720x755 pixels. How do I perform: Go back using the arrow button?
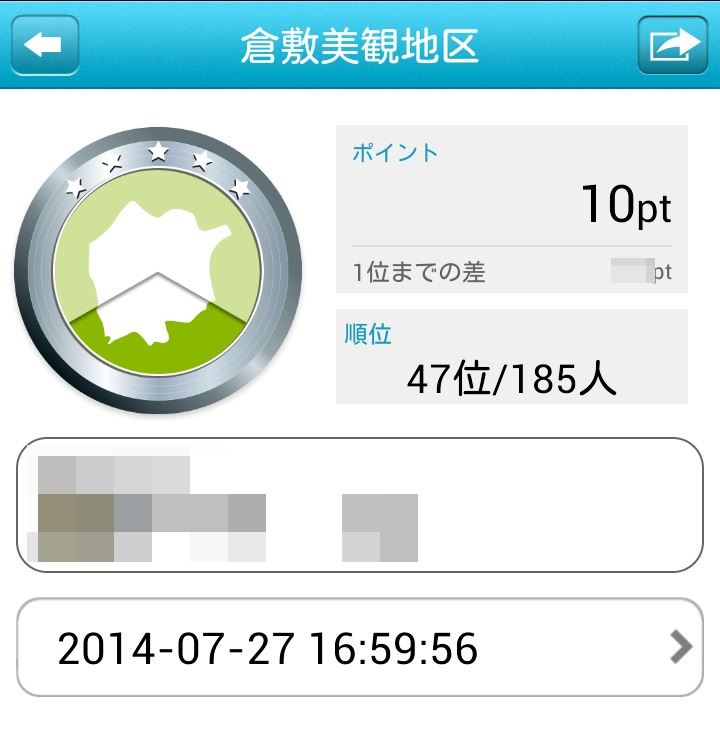(44, 45)
